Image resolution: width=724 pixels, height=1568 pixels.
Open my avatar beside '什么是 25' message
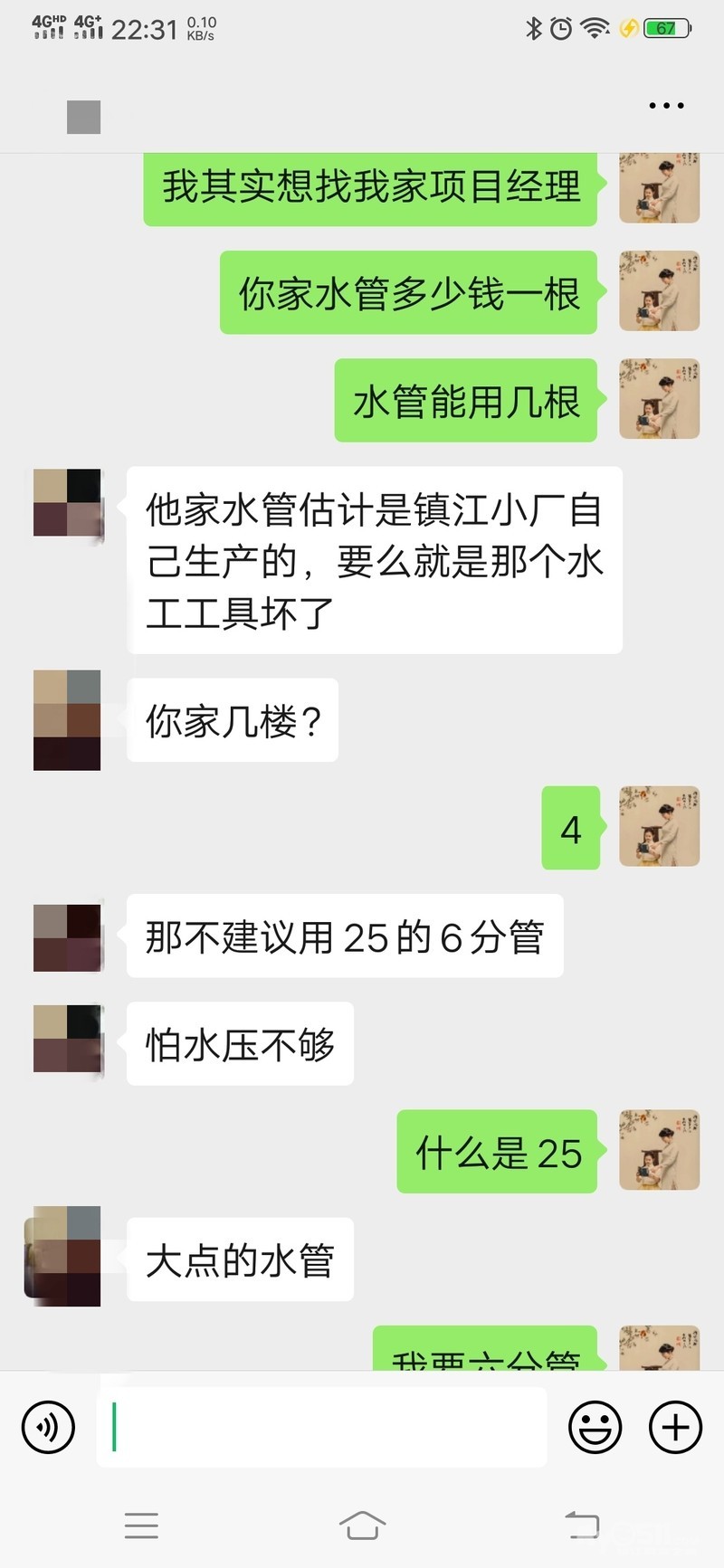pyautogui.click(x=659, y=1150)
